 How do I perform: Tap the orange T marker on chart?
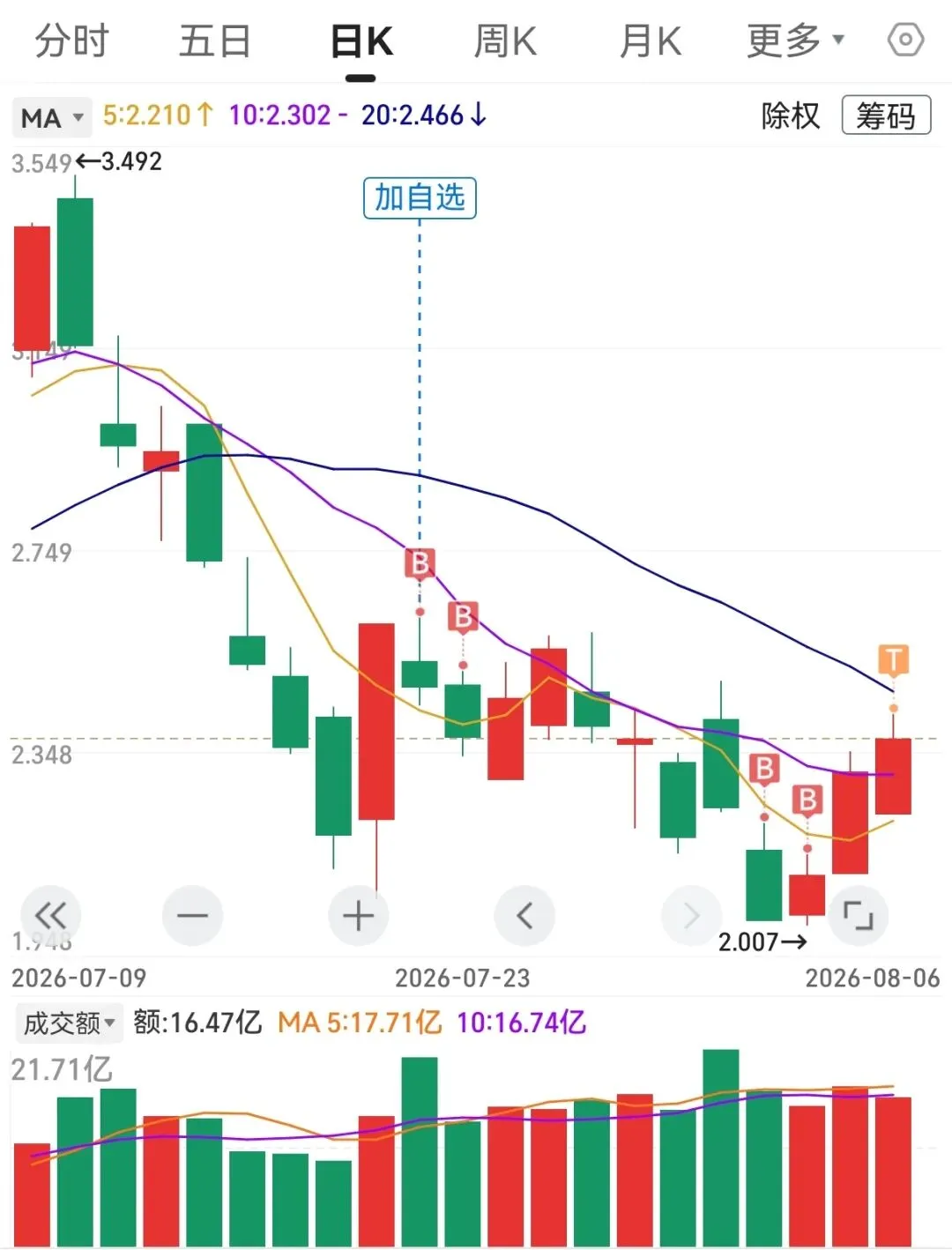click(893, 659)
